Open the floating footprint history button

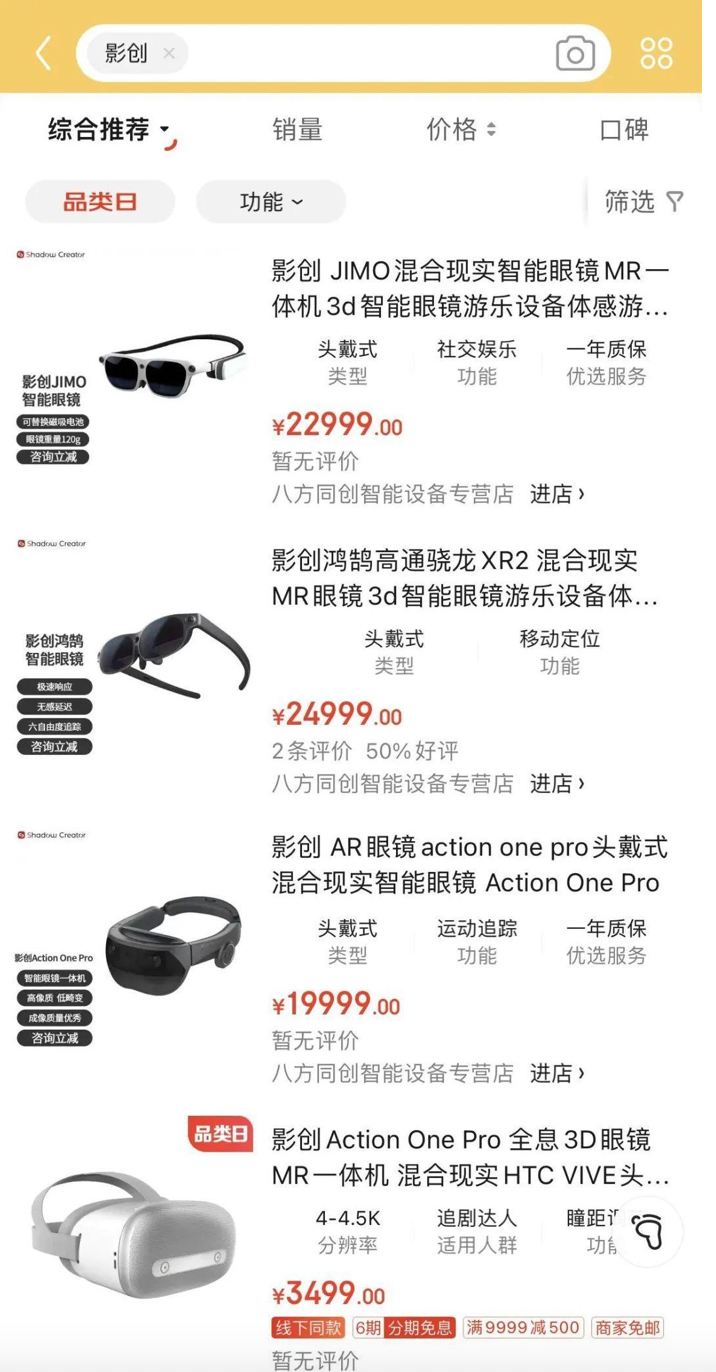click(x=650, y=1232)
